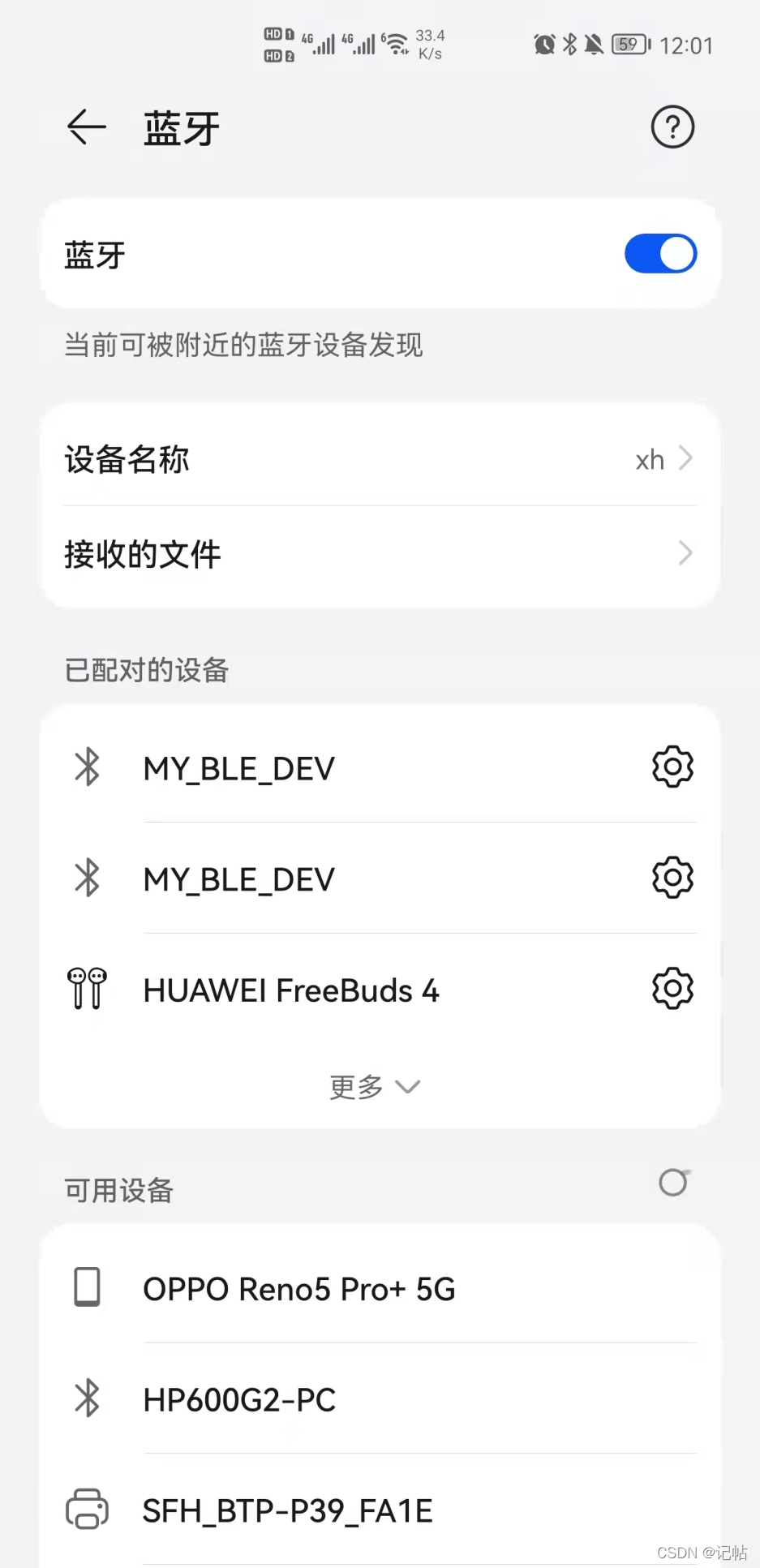
Task: Tap the back arrow to leave Bluetooth settings
Action: [x=86, y=127]
